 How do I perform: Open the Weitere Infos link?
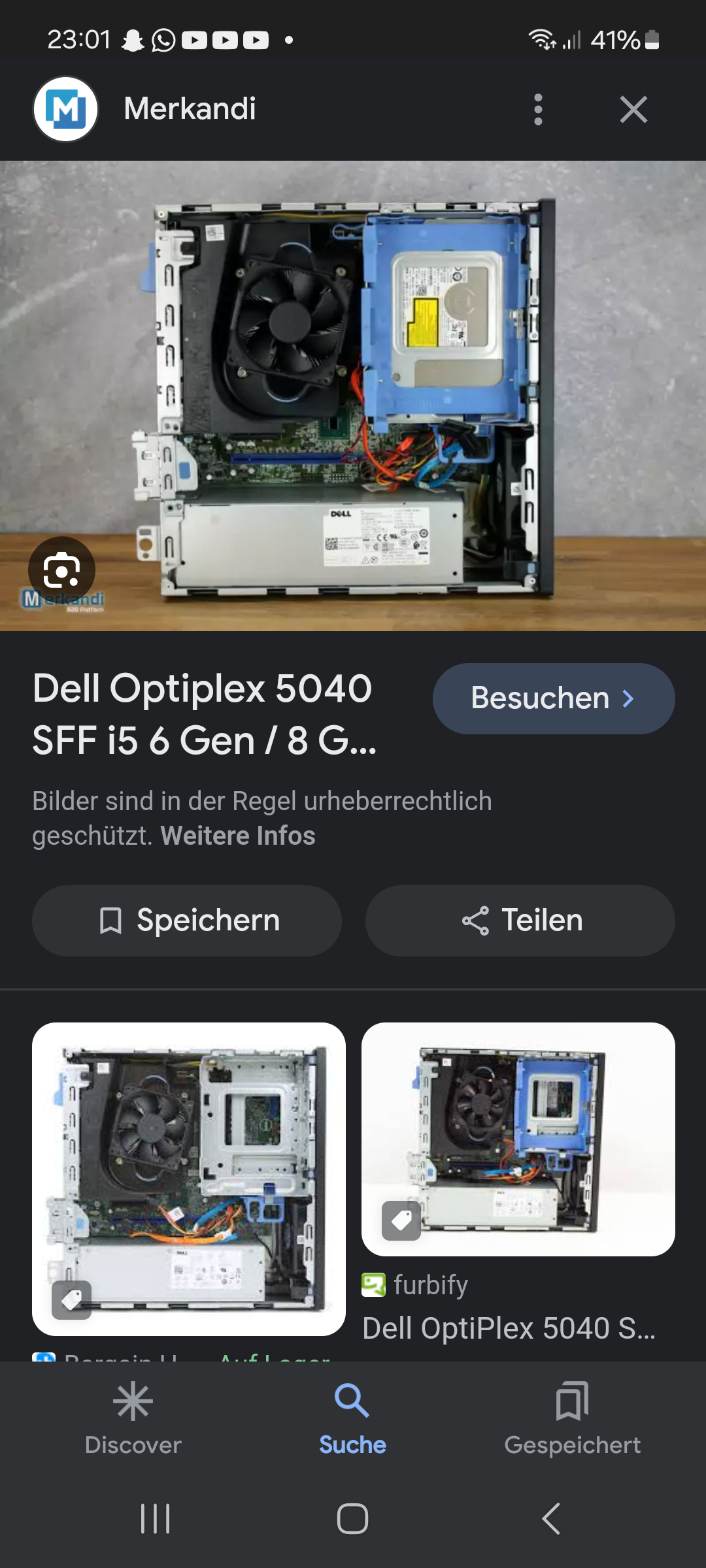[x=237, y=836]
